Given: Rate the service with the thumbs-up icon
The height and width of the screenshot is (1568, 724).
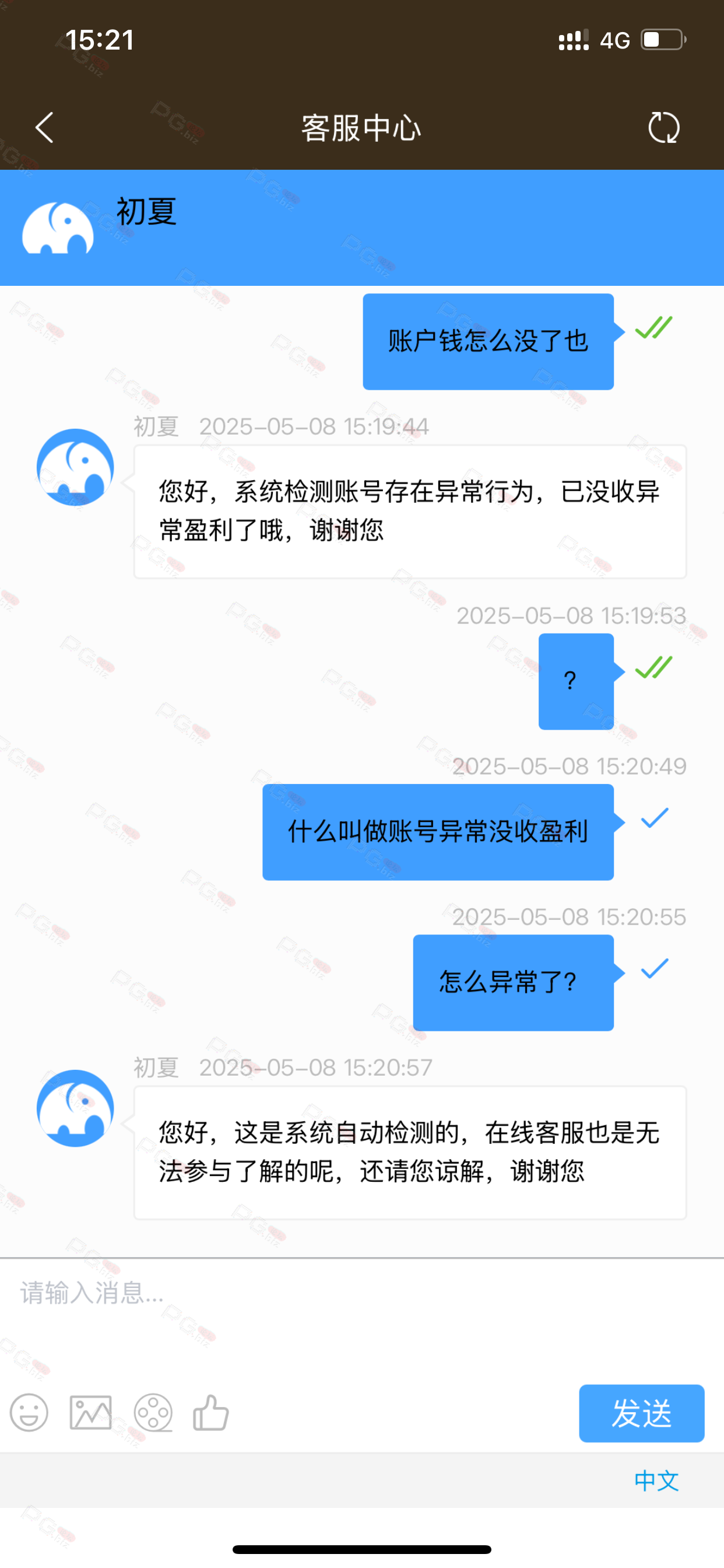Looking at the screenshot, I should (210, 1412).
